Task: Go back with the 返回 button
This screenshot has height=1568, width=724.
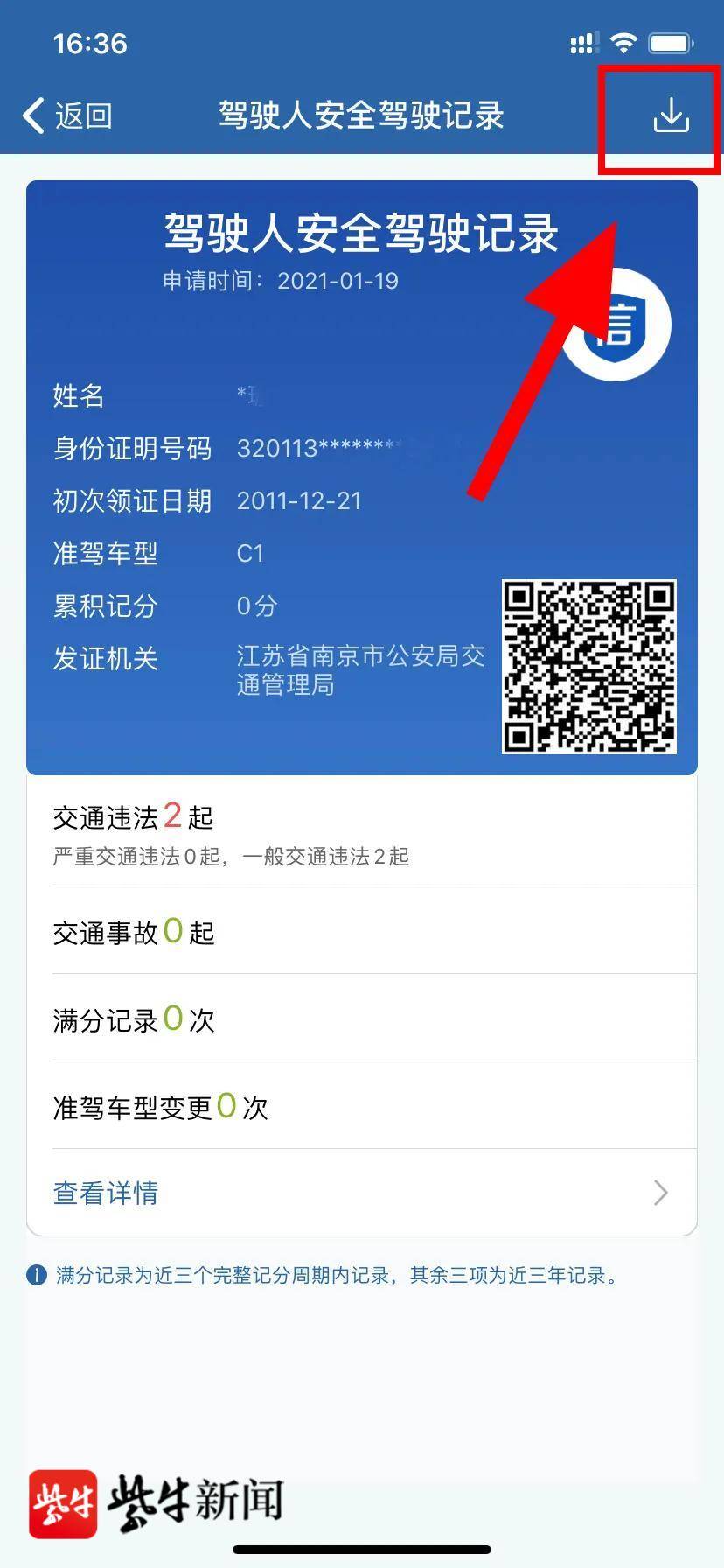Action: tap(68, 115)
